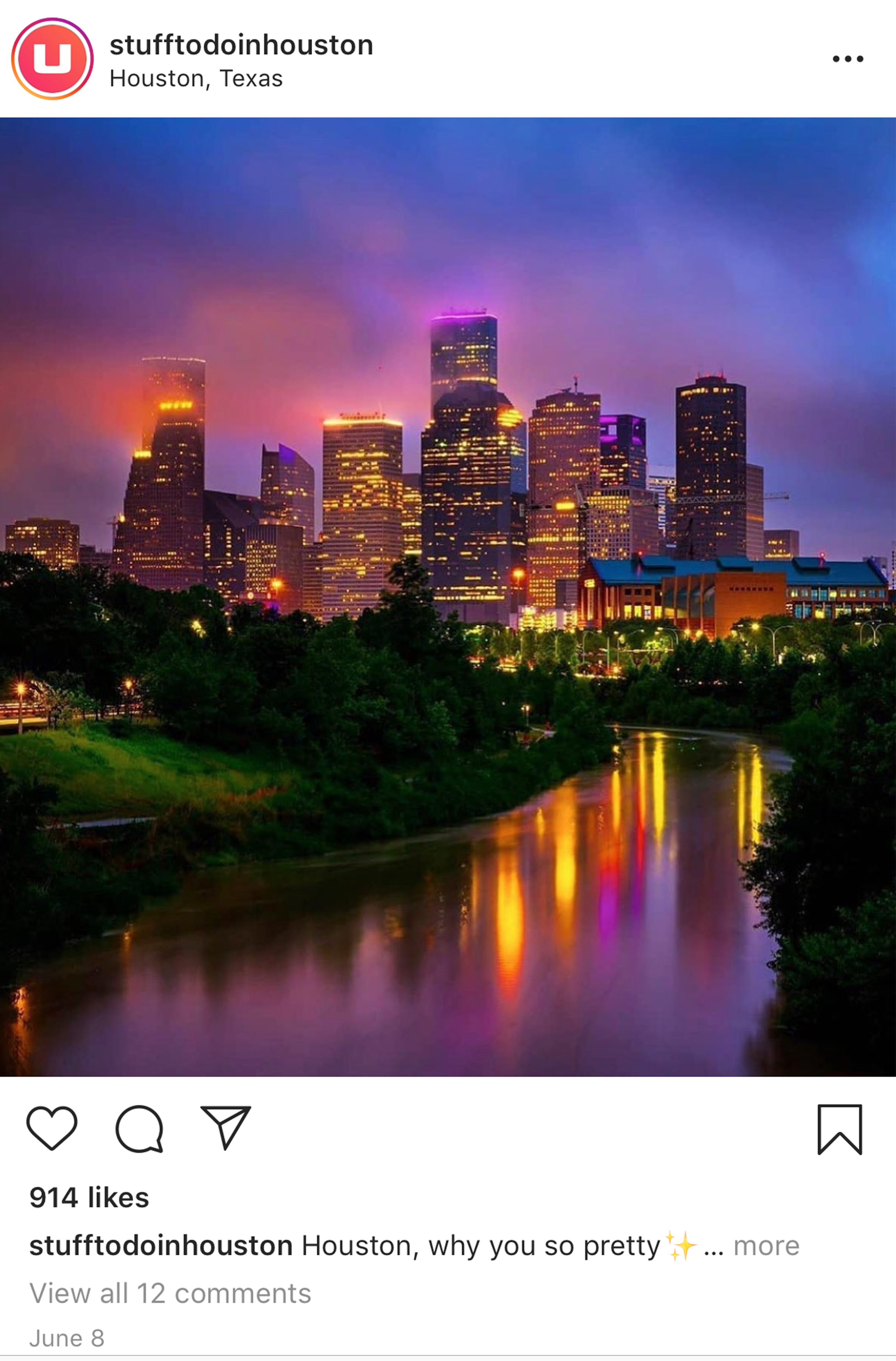View who liked via 914 likes
This screenshot has width=896, height=1361.
tap(89, 1197)
